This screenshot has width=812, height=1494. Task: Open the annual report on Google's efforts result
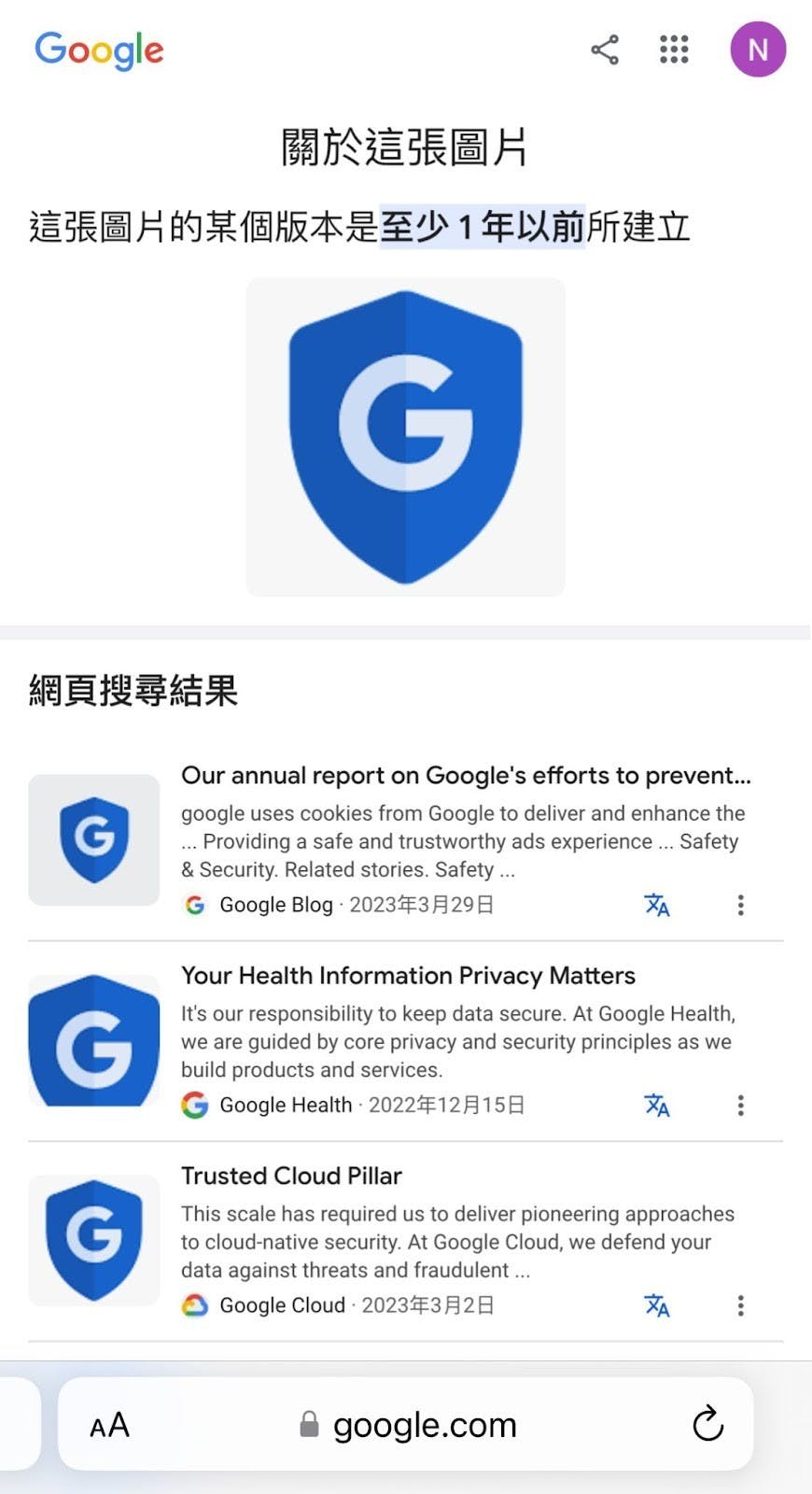click(x=465, y=776)
